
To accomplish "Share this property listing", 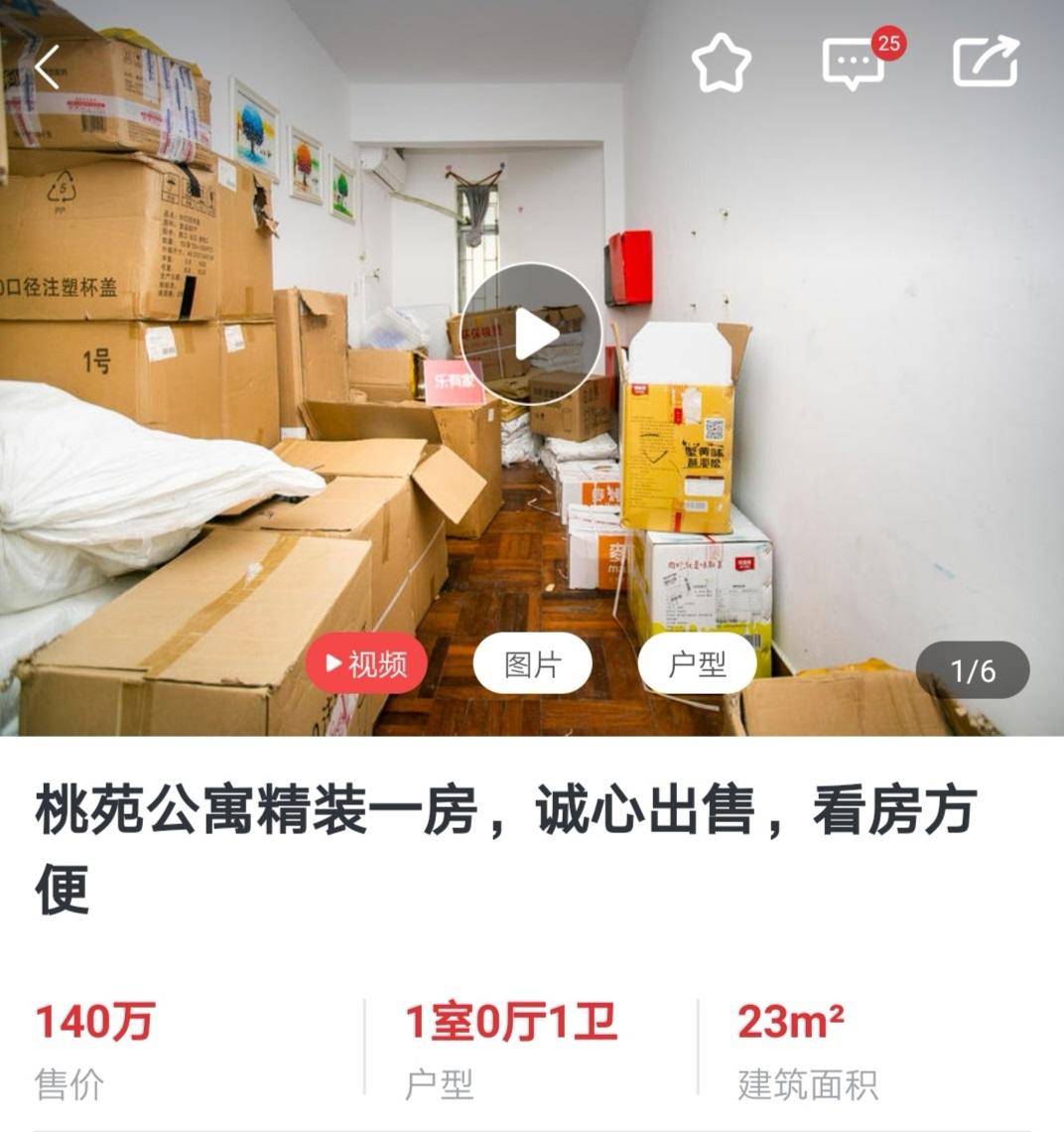I will tap(986, 63).
